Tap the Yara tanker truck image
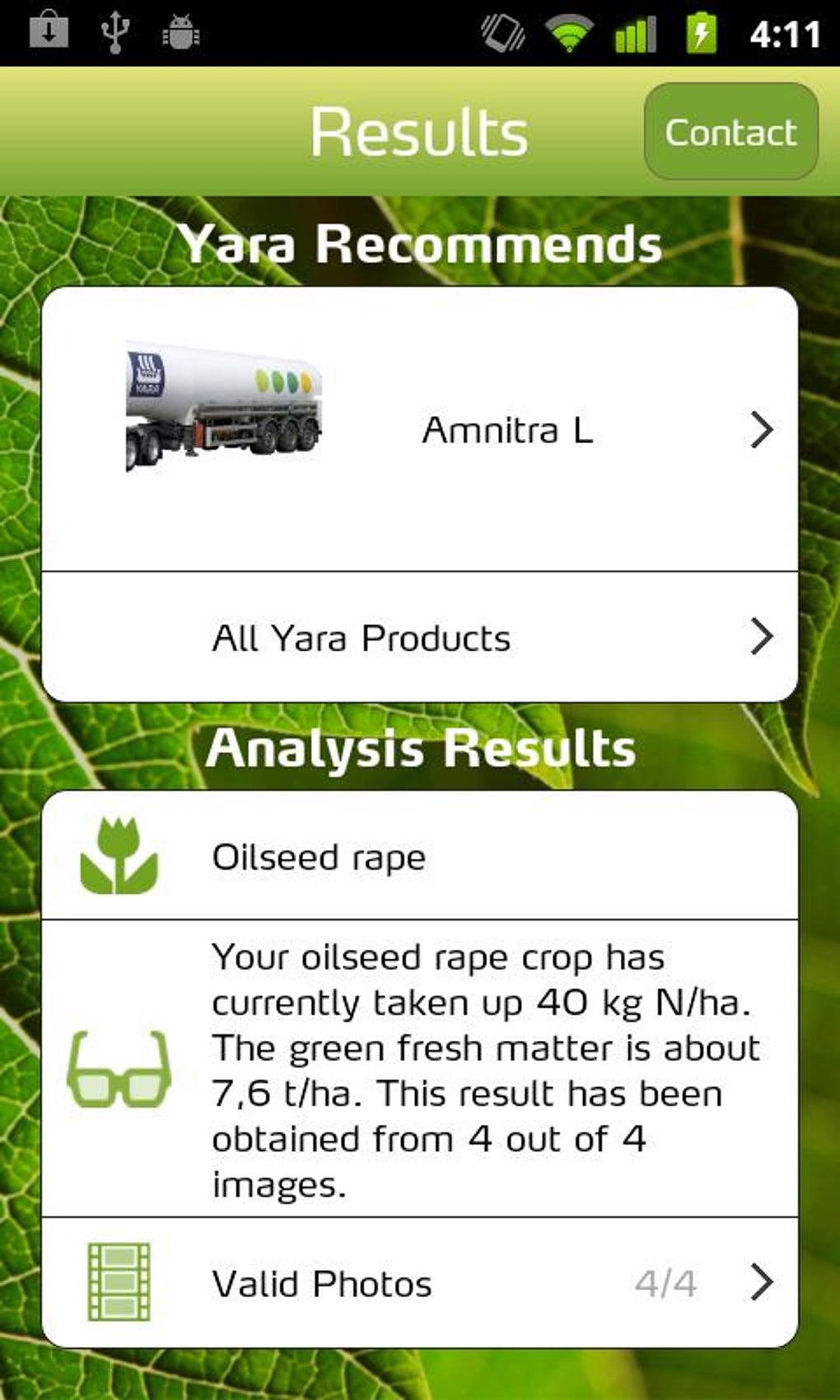The image size is (840, 1400). pyautogui.click(x=222, y=404)
